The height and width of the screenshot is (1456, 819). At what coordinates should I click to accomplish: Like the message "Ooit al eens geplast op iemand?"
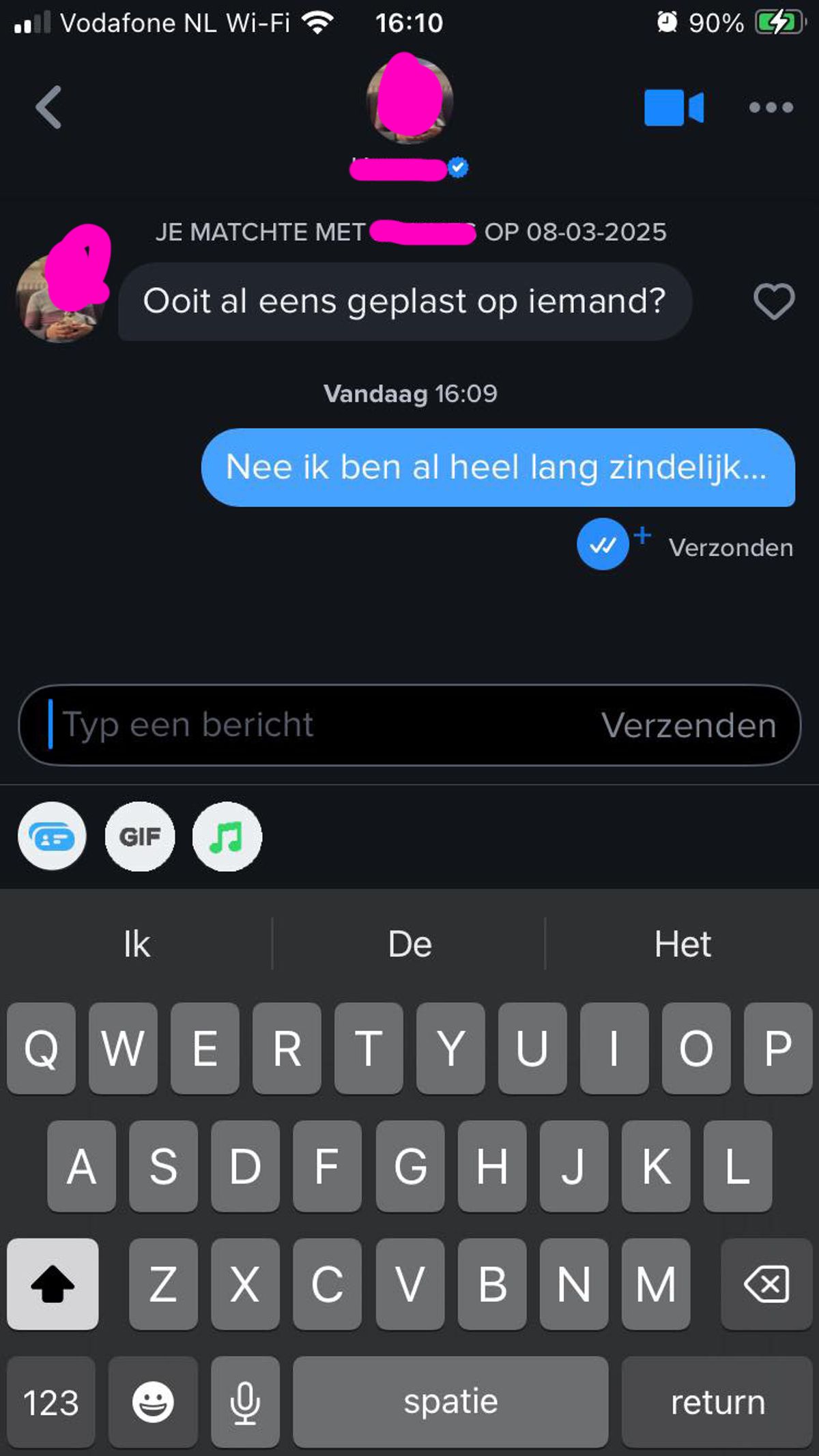coord(773,301)
